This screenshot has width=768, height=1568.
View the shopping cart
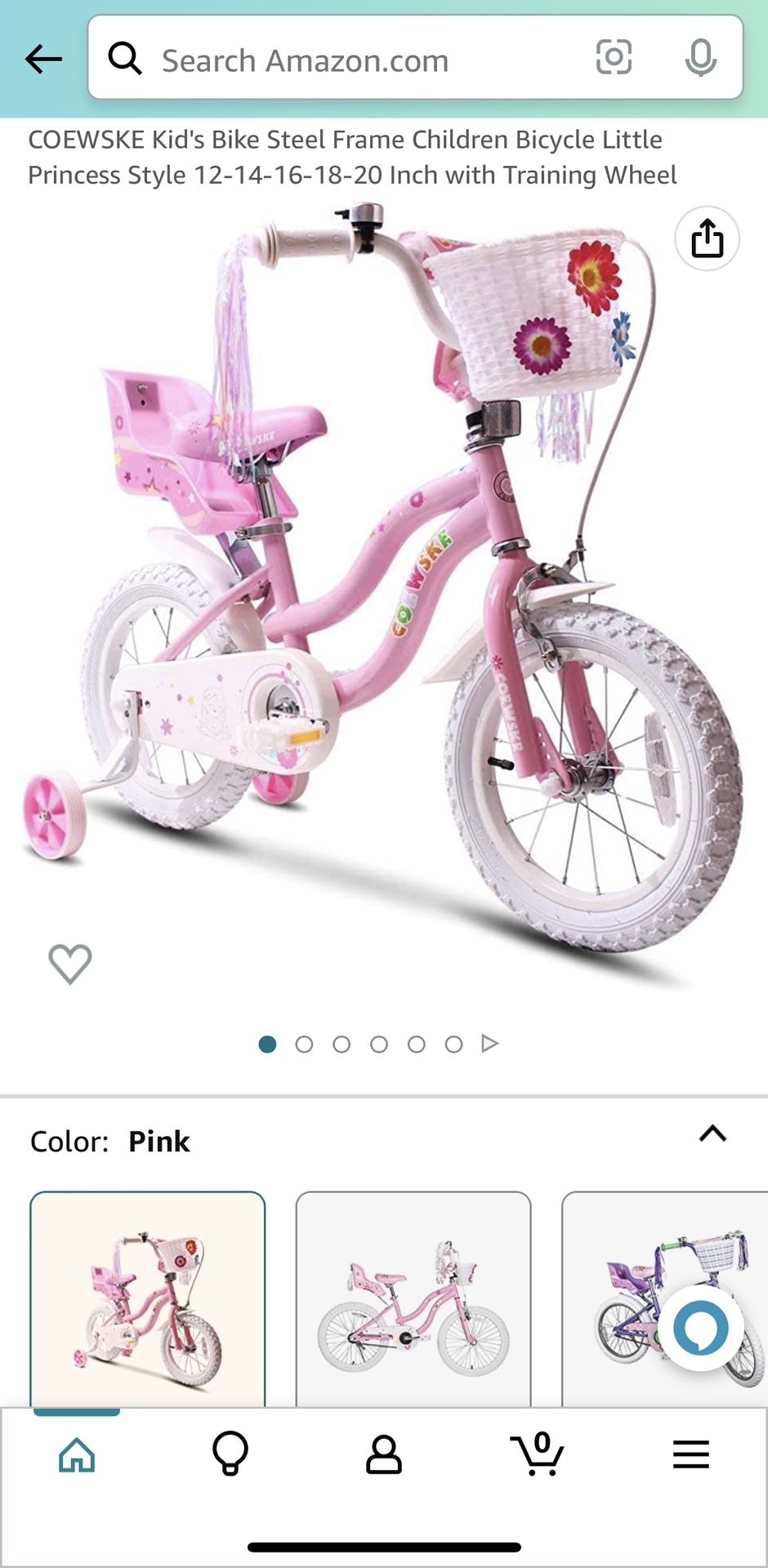tap(537, 1454)
